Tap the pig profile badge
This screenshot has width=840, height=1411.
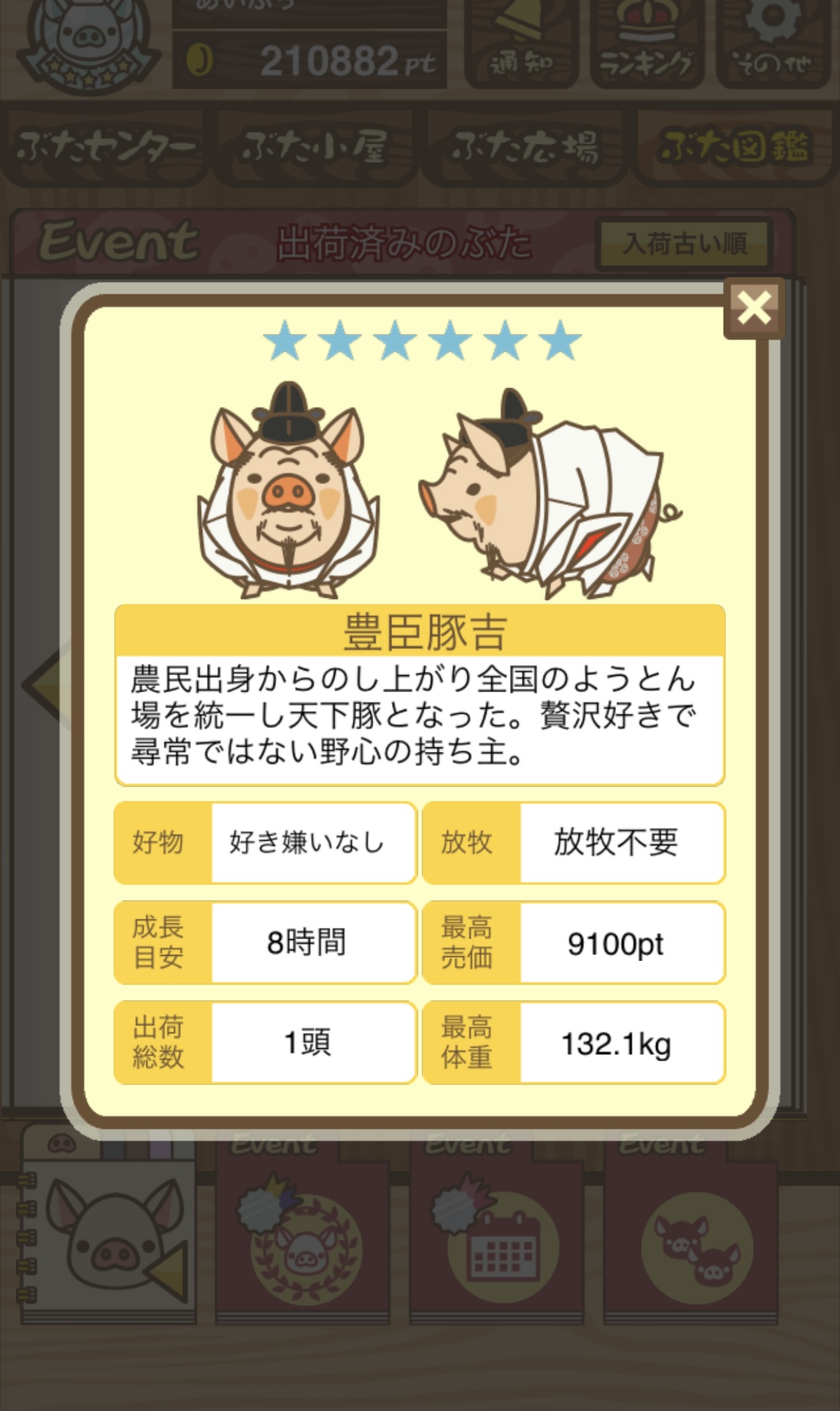(x=88, y=45)
